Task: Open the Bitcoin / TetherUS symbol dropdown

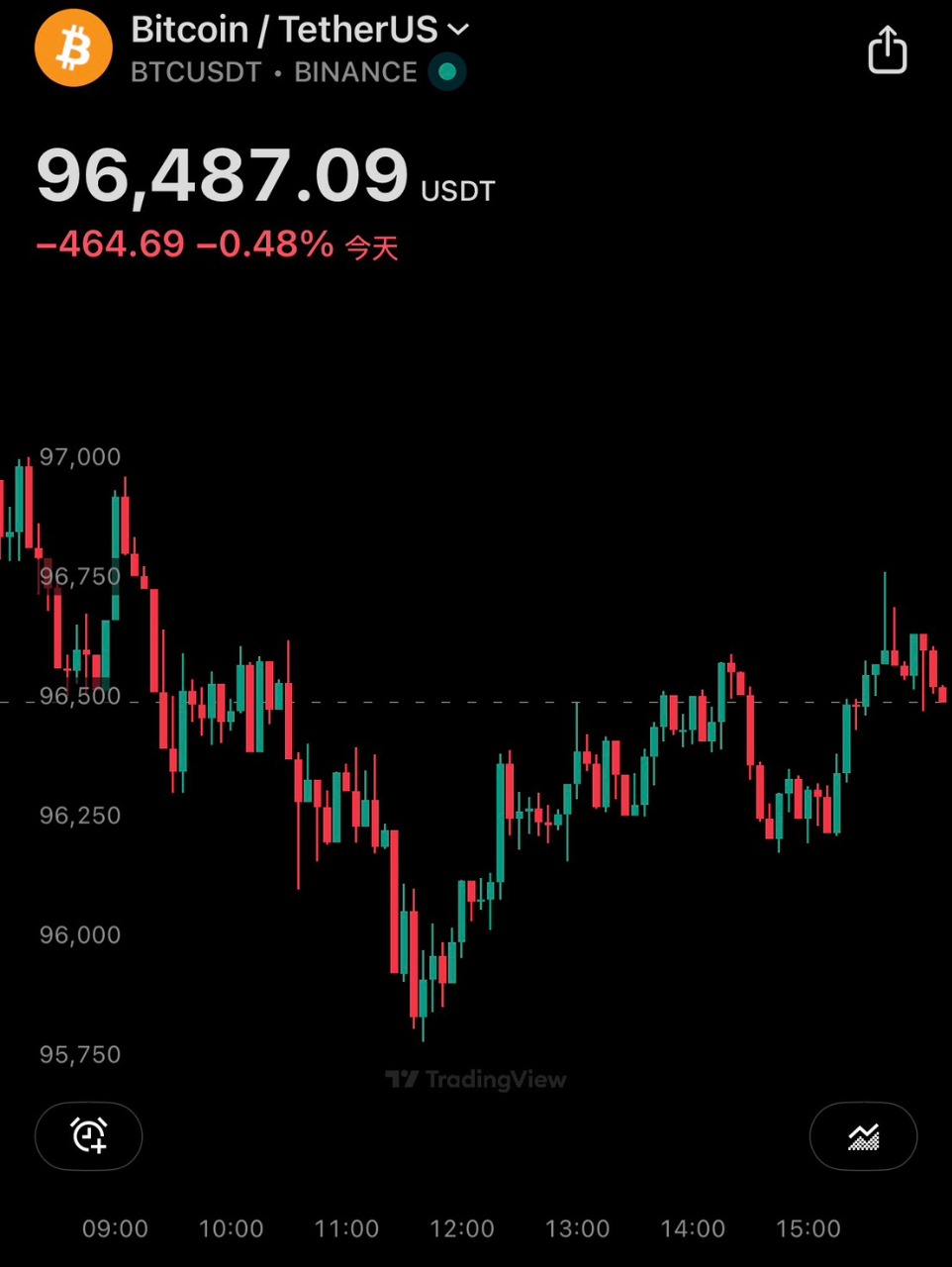Action: pyautogui.click(x=457, y=30)
